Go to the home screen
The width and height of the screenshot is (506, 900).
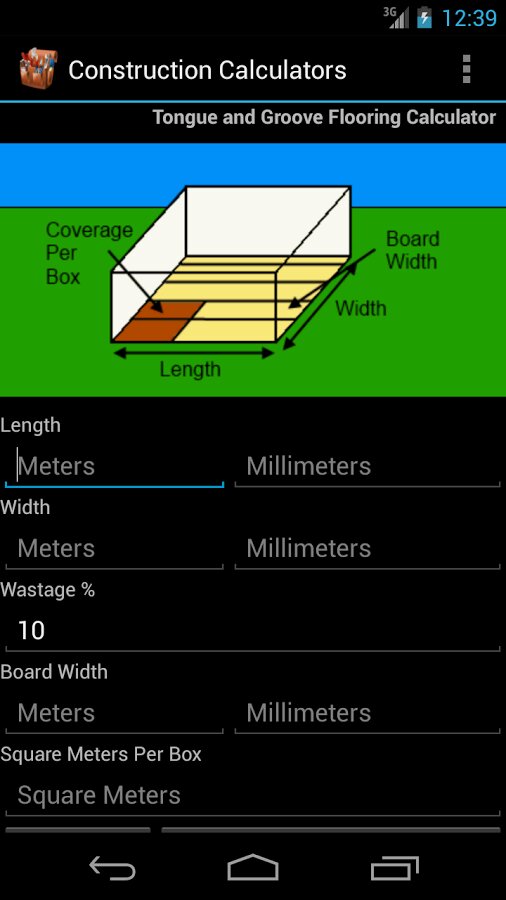pyautogui.click(x=253, y=867)
